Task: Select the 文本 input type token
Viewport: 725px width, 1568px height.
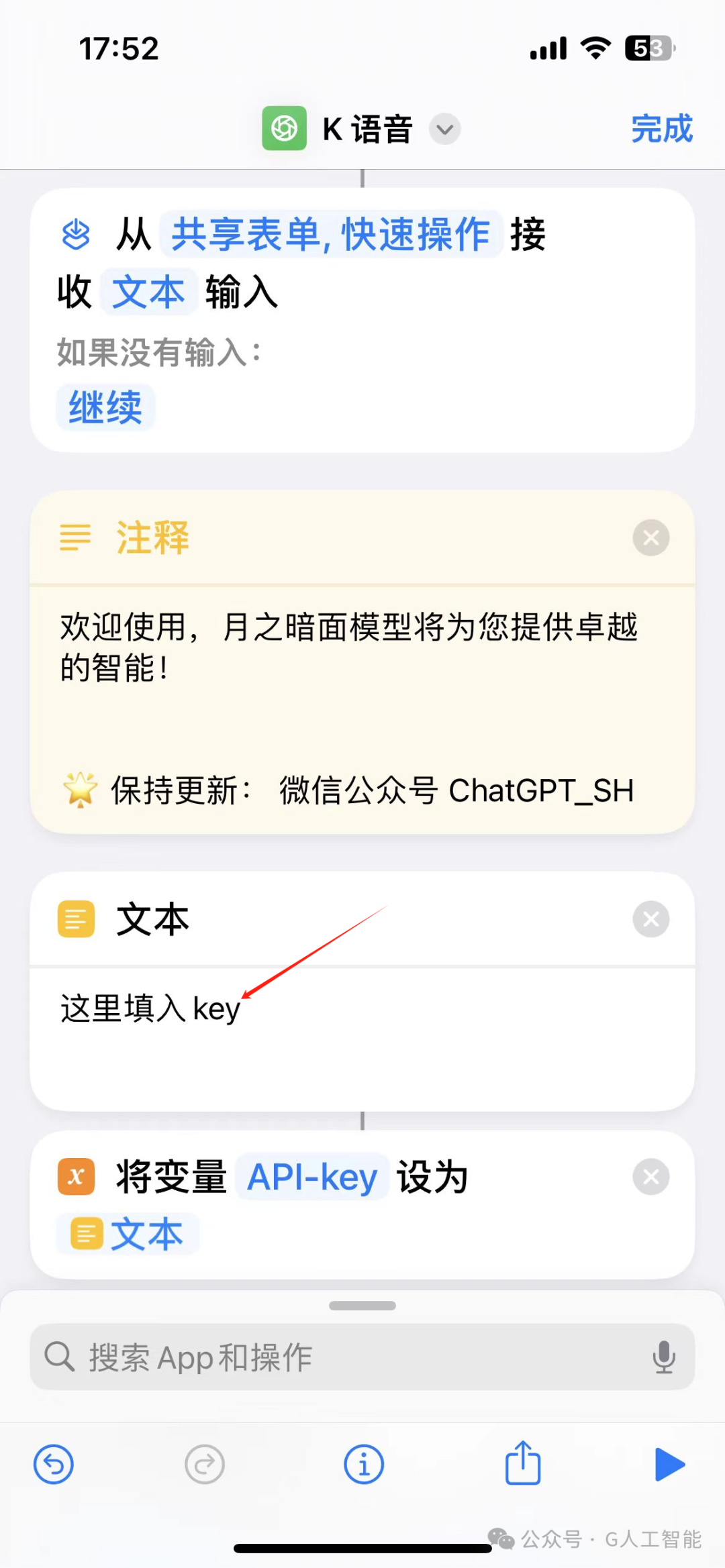Action: [148, 292]
